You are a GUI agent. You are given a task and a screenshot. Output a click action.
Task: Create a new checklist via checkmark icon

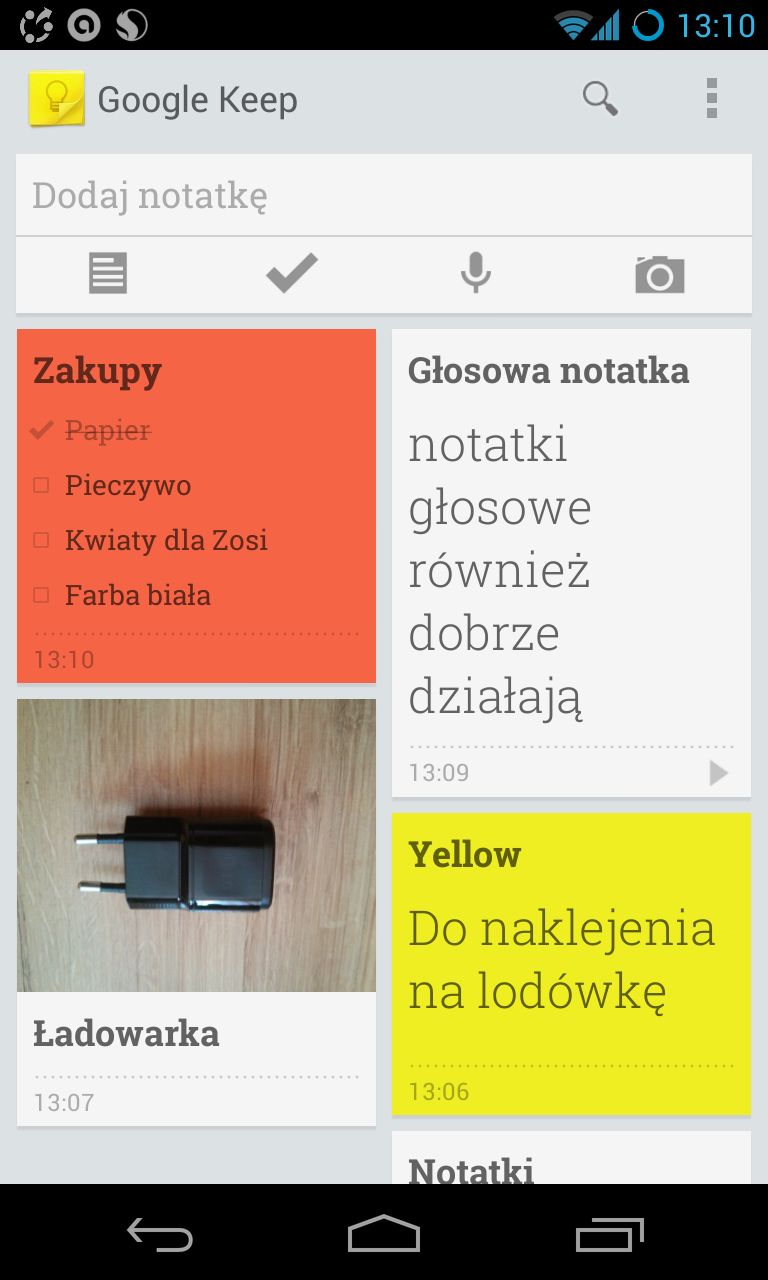[x=291, y=272]
